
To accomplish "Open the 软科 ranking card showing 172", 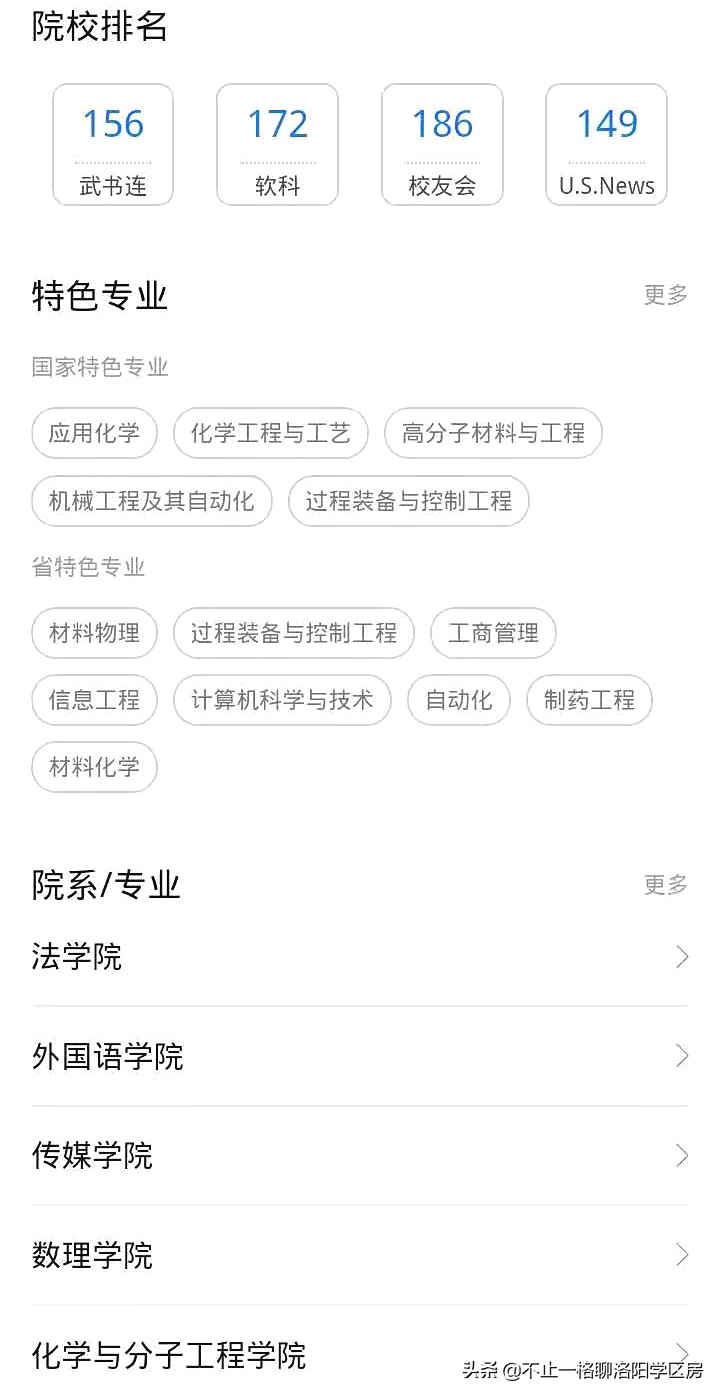I will point(277,144).
